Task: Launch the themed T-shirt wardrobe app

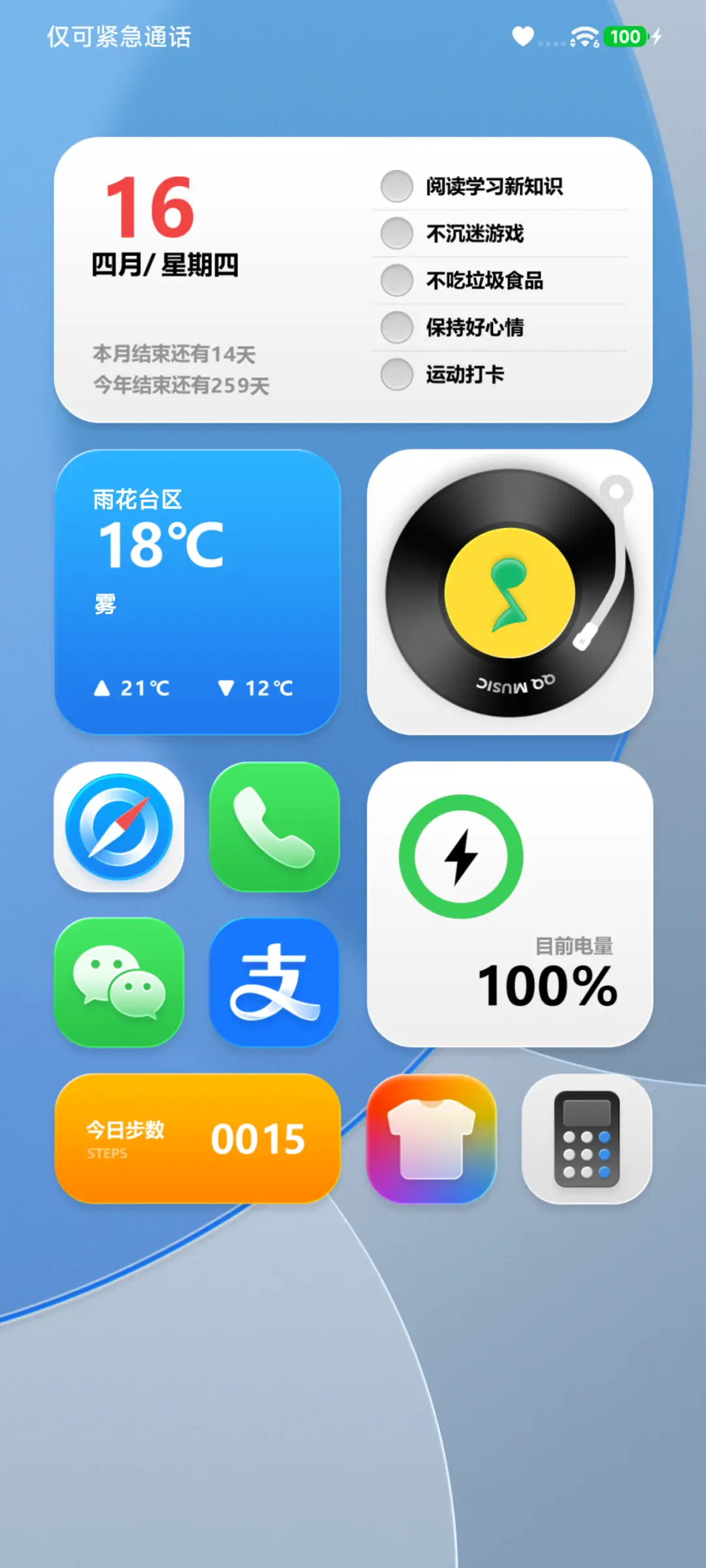Action: [431, 1138]
